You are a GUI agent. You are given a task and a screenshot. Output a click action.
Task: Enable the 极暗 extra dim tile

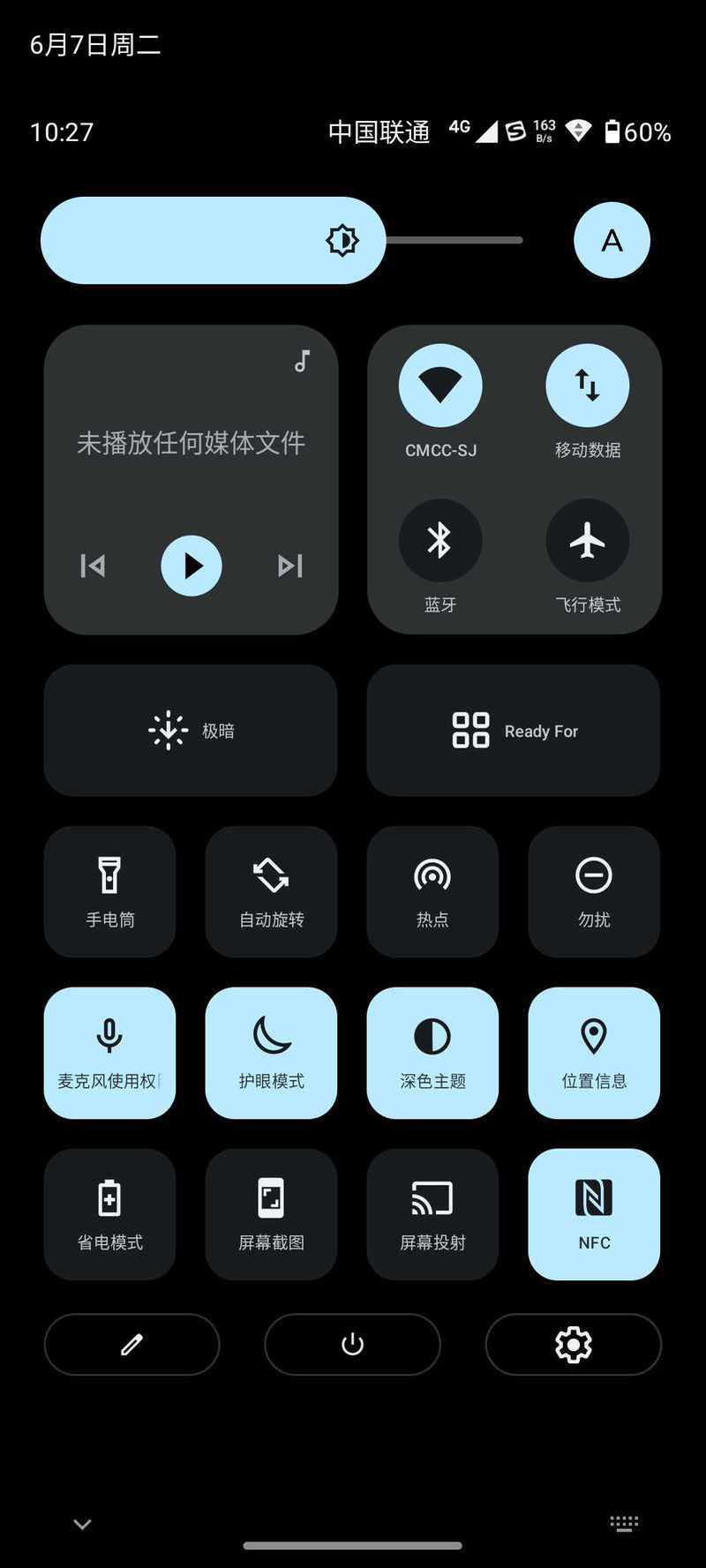tap(191, 731)
